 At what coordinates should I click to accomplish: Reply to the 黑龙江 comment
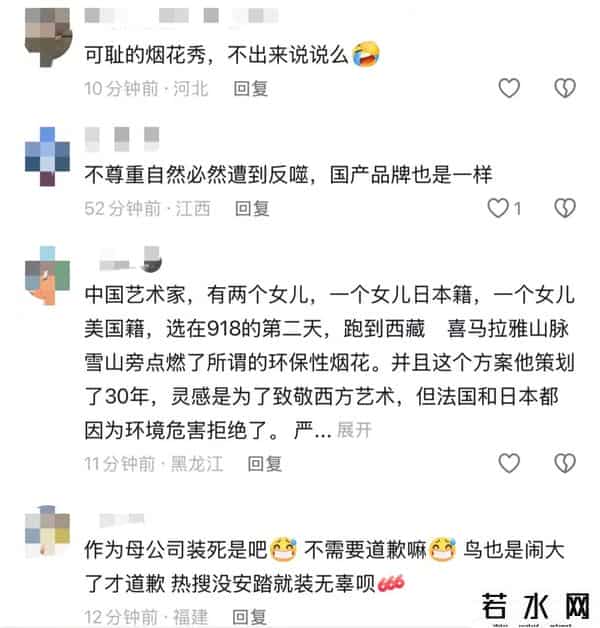pyautogui.click(x=265, y=463)
